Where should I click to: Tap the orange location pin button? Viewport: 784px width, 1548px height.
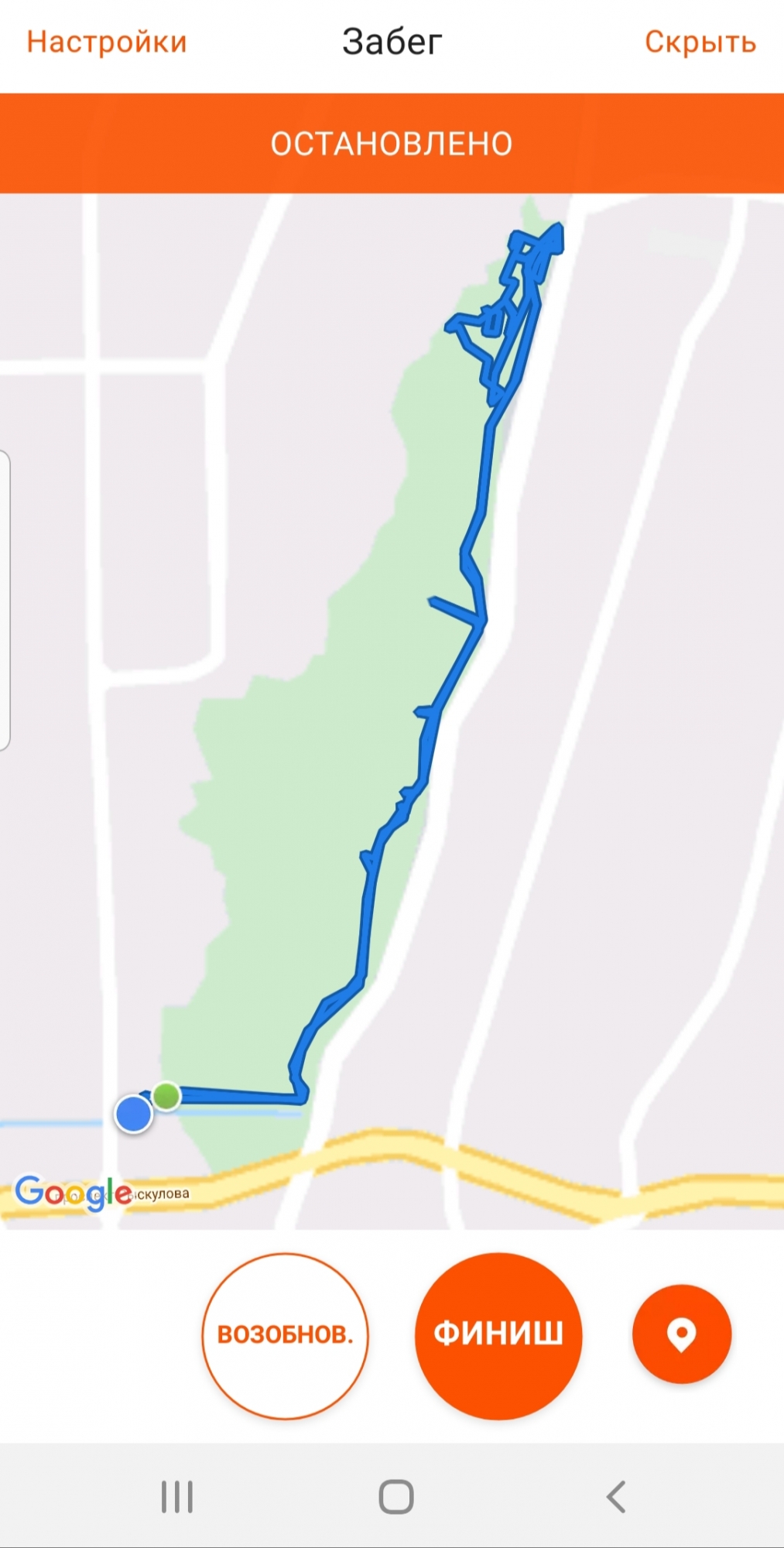point(681,1334)
